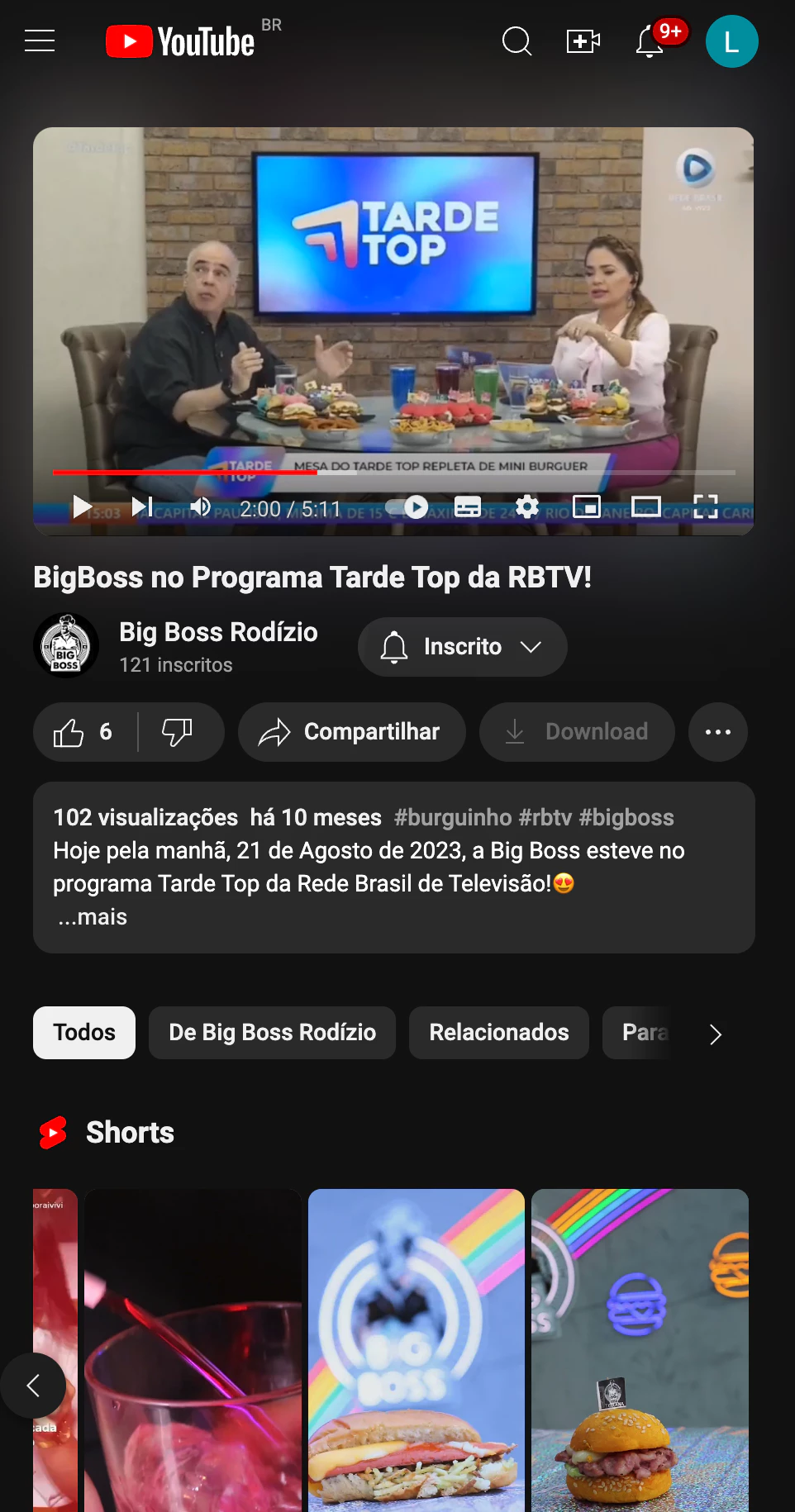Open the hamburger guide menu
Screen dimensions: 795x1512
[x=40, y=40]
